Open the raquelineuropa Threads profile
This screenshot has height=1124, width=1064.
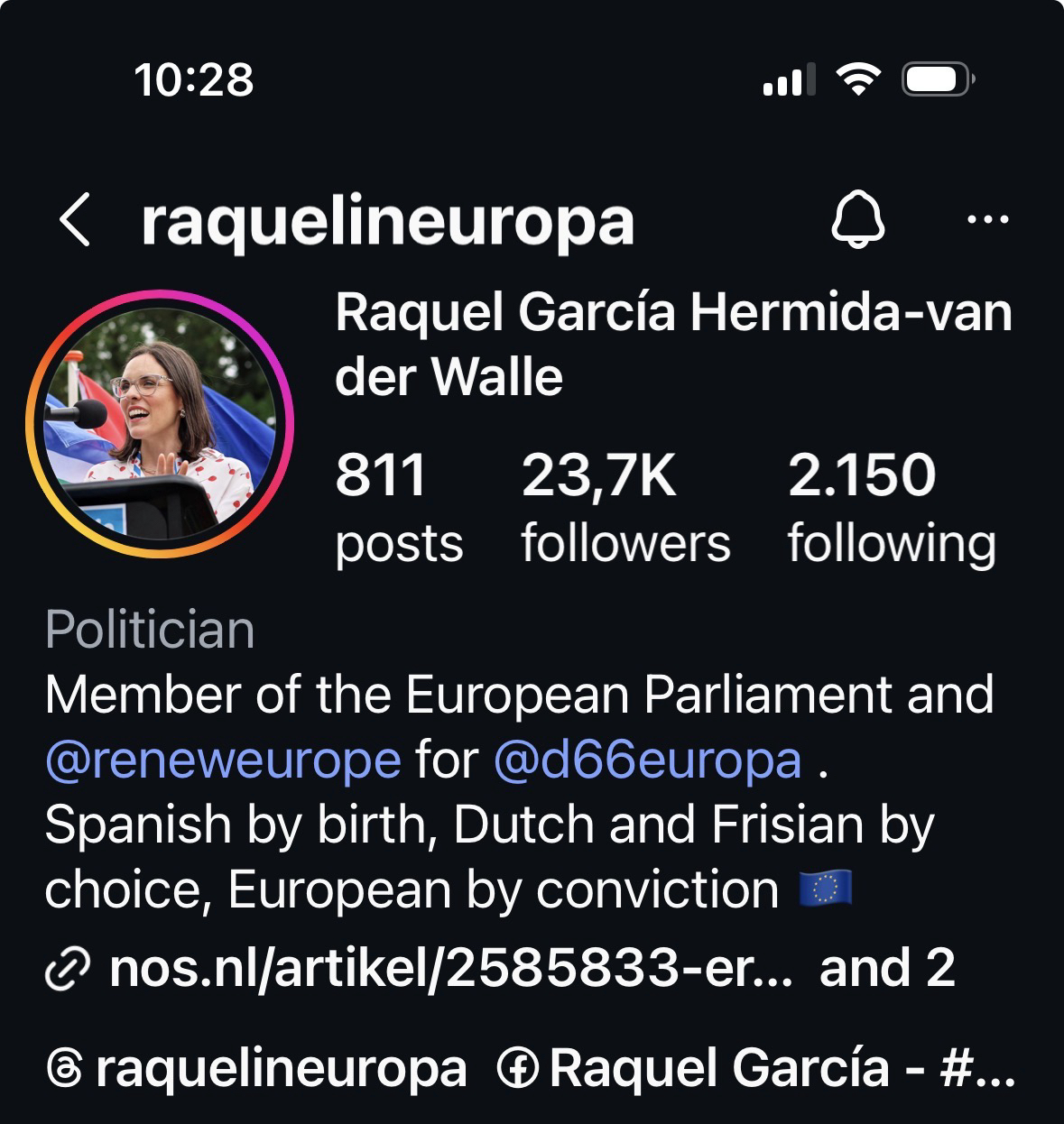click(257, 1069)
